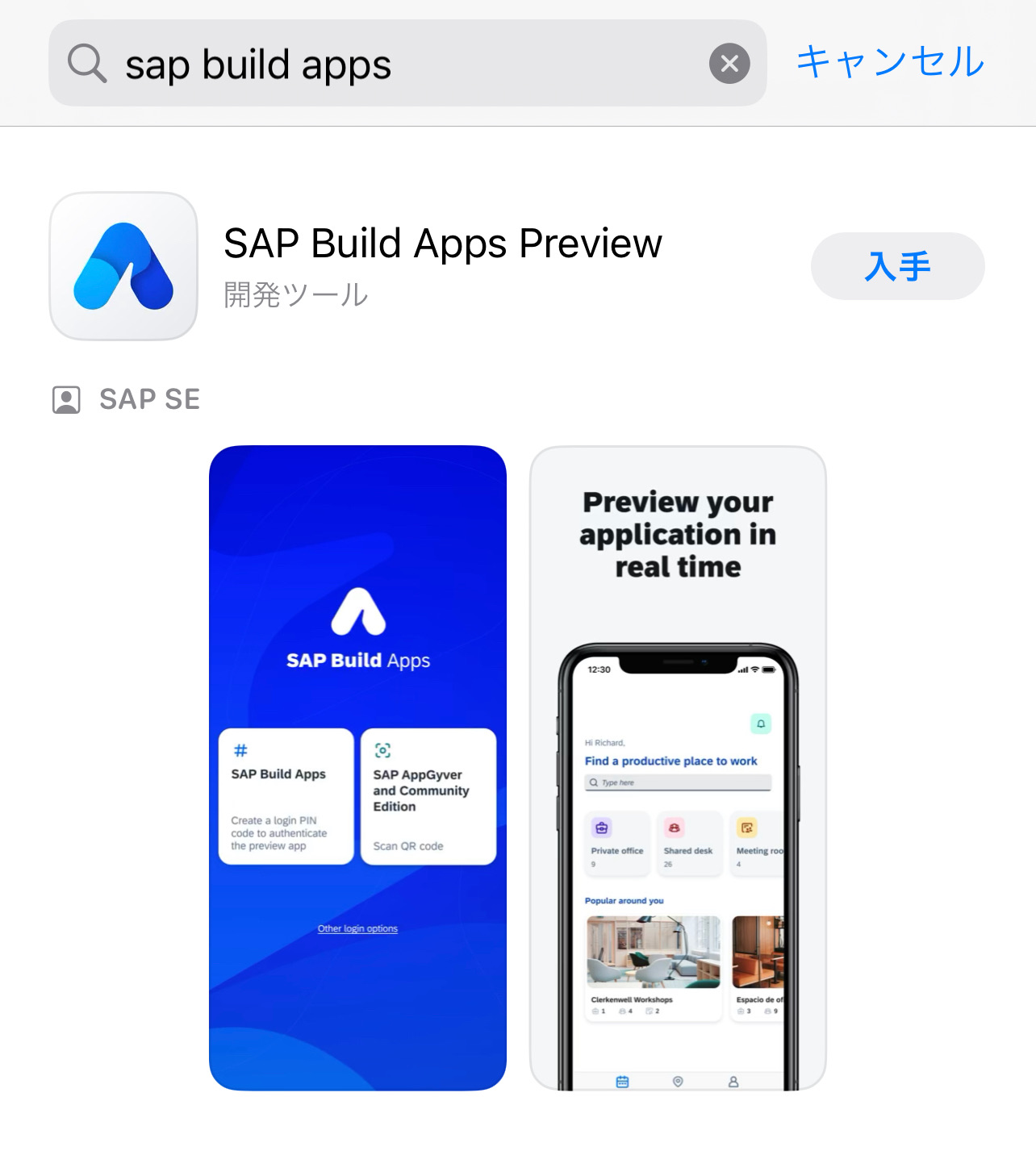Select the calendar tab in the preview mockup
Image resolution: width=1036 pixels, height=1151 pixels.
pyautogui.click(x=622, y=1082)
